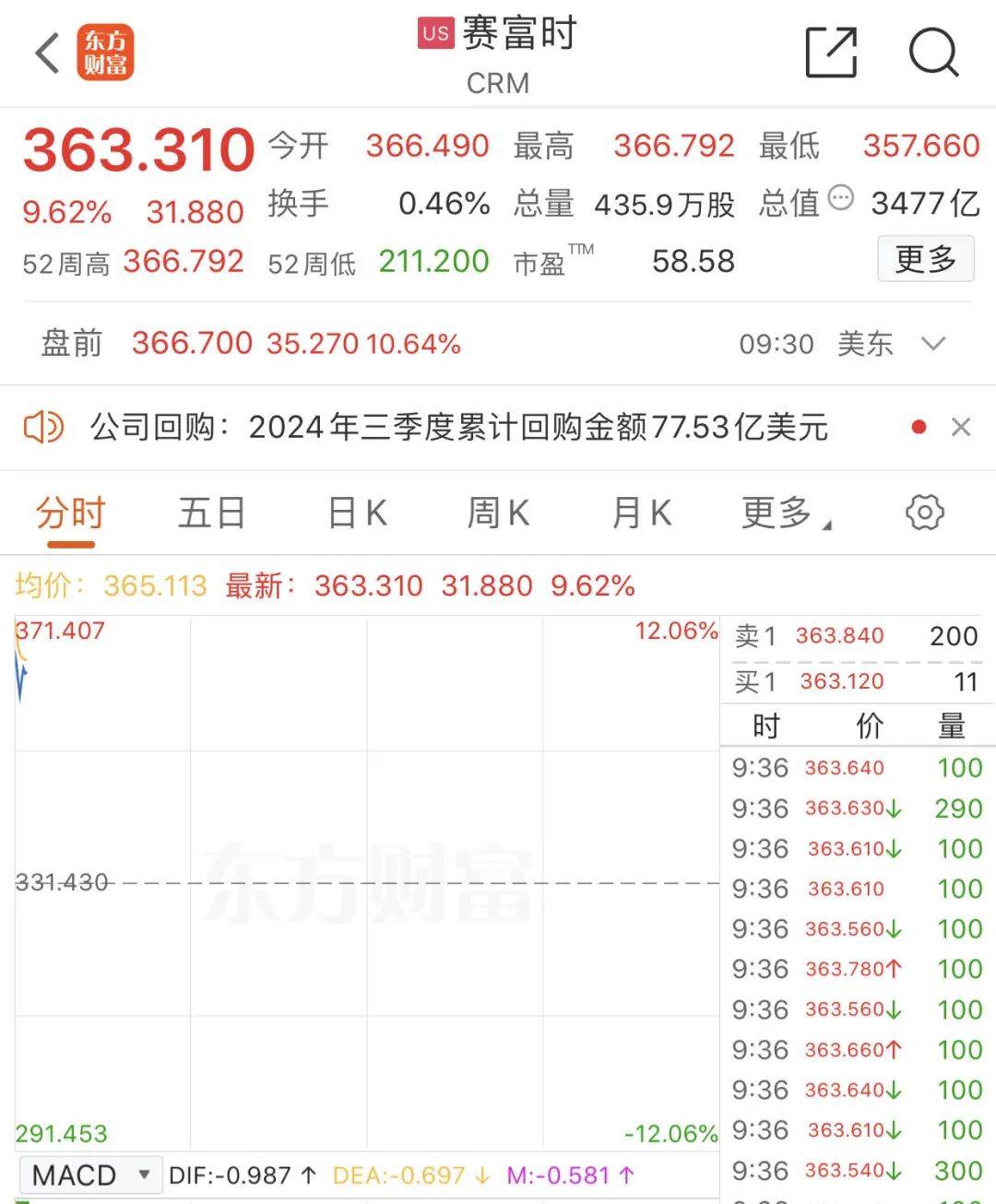Viewport: 996px width, 1204px height.
Task: Expand the 更多 chart tab options
Action: coord(780,513)
